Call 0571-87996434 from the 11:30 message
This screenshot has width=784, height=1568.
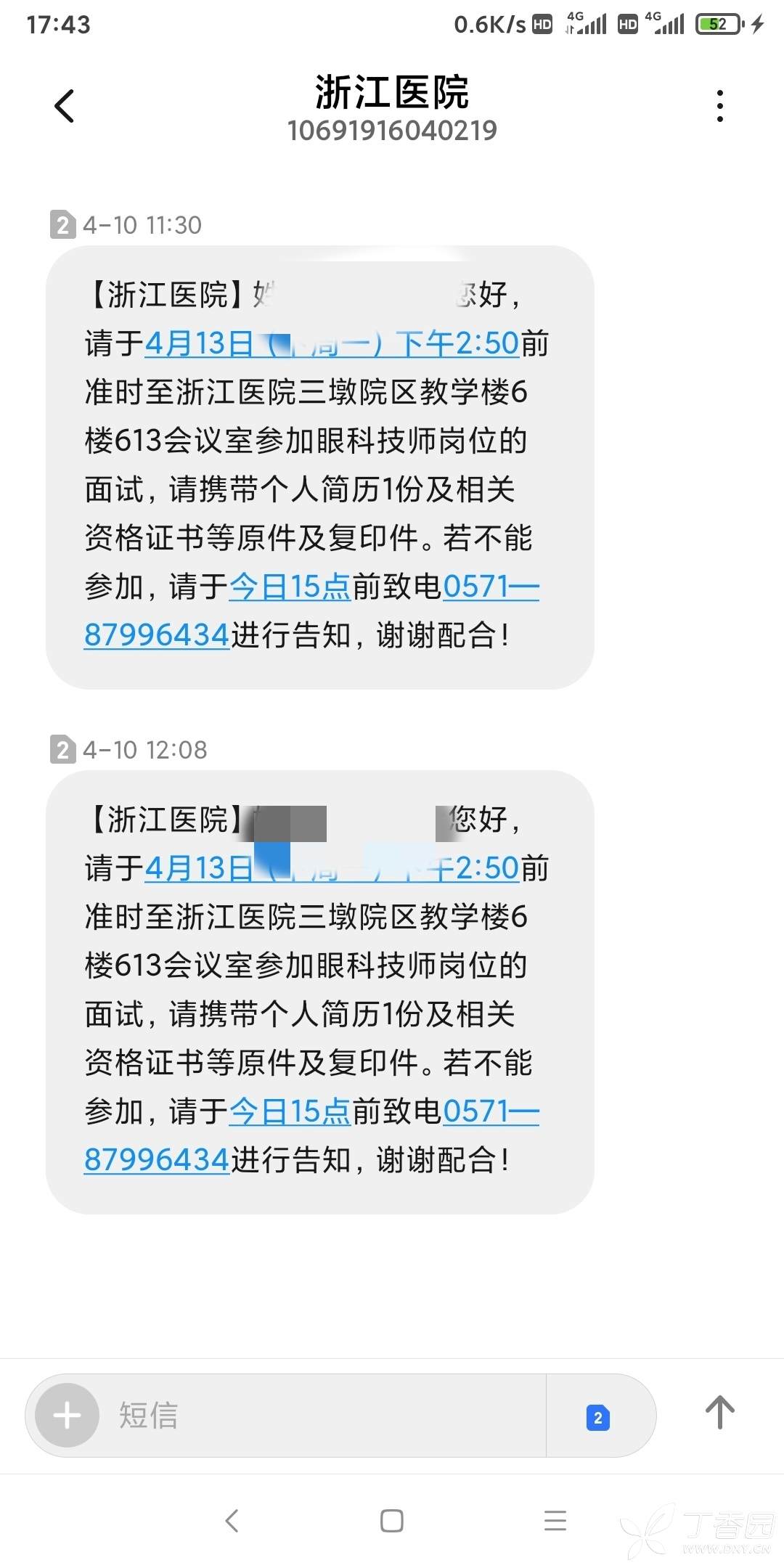[157, 635]
